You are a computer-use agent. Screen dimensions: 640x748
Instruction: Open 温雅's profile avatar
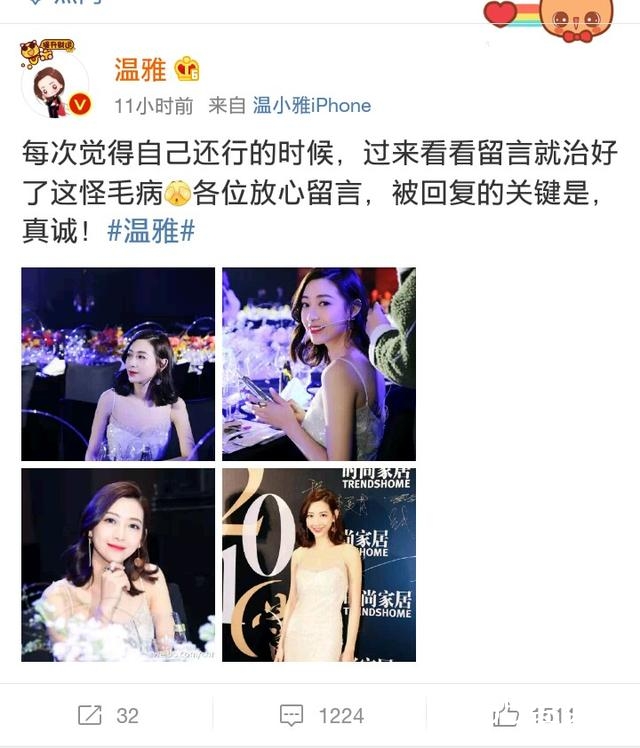(55, 83)
